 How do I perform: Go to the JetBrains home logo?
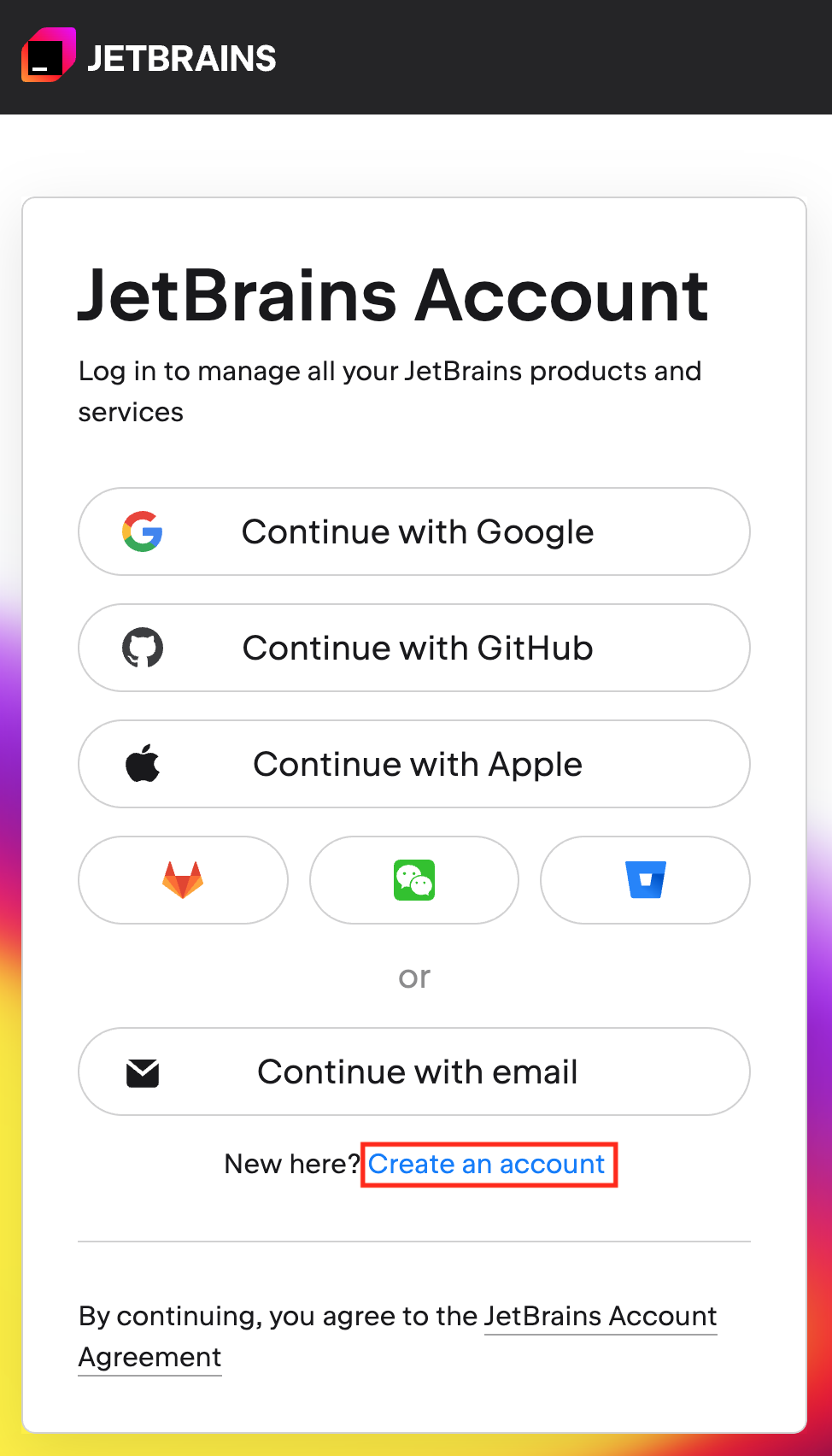pos(149,56)
